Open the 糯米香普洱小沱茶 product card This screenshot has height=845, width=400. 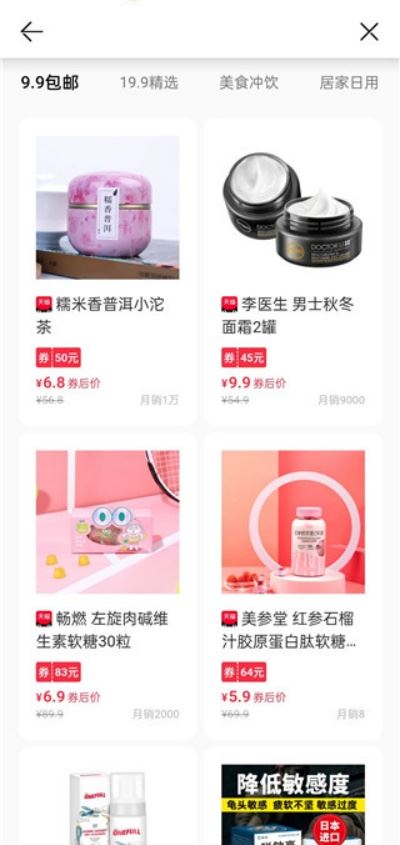coord(108,272)
